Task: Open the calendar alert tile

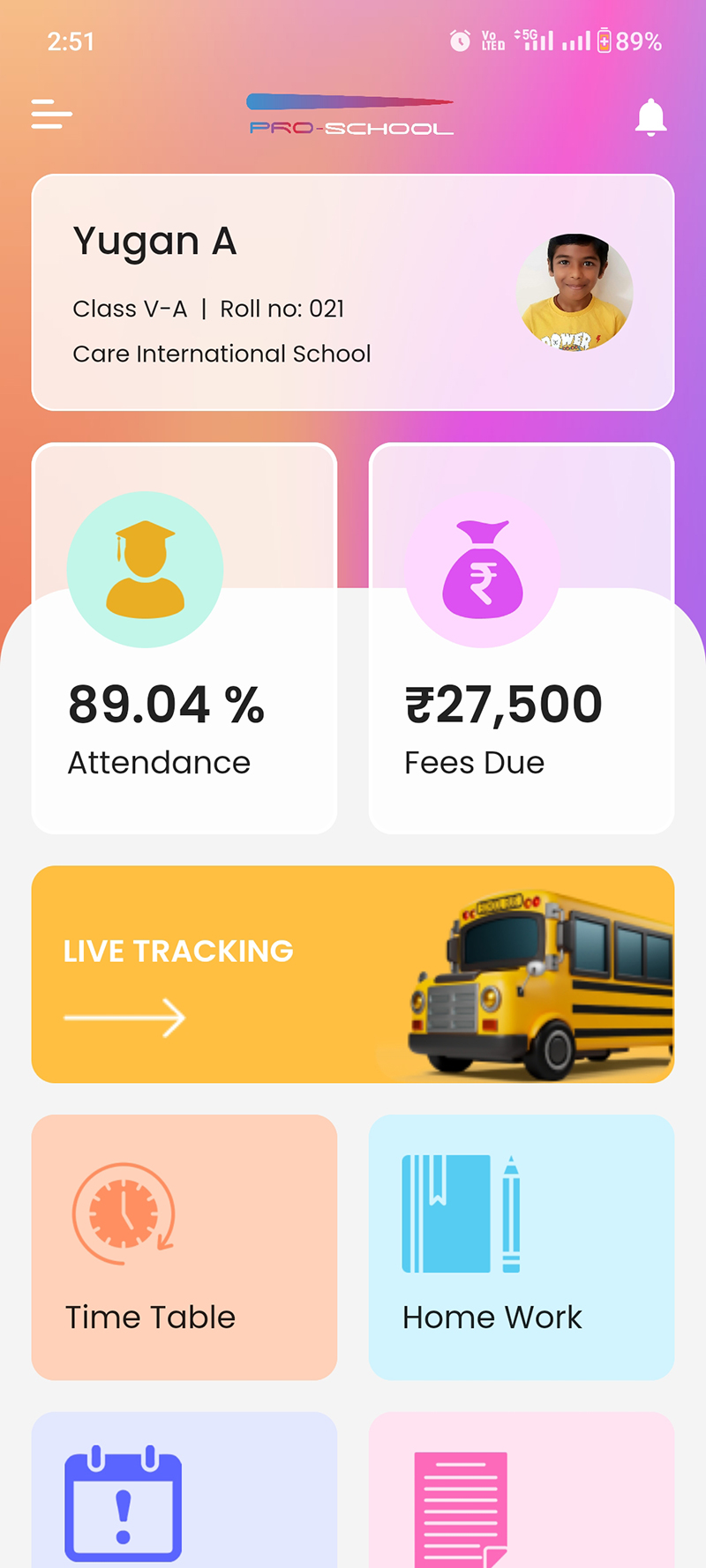Action: pos(184,1492)
